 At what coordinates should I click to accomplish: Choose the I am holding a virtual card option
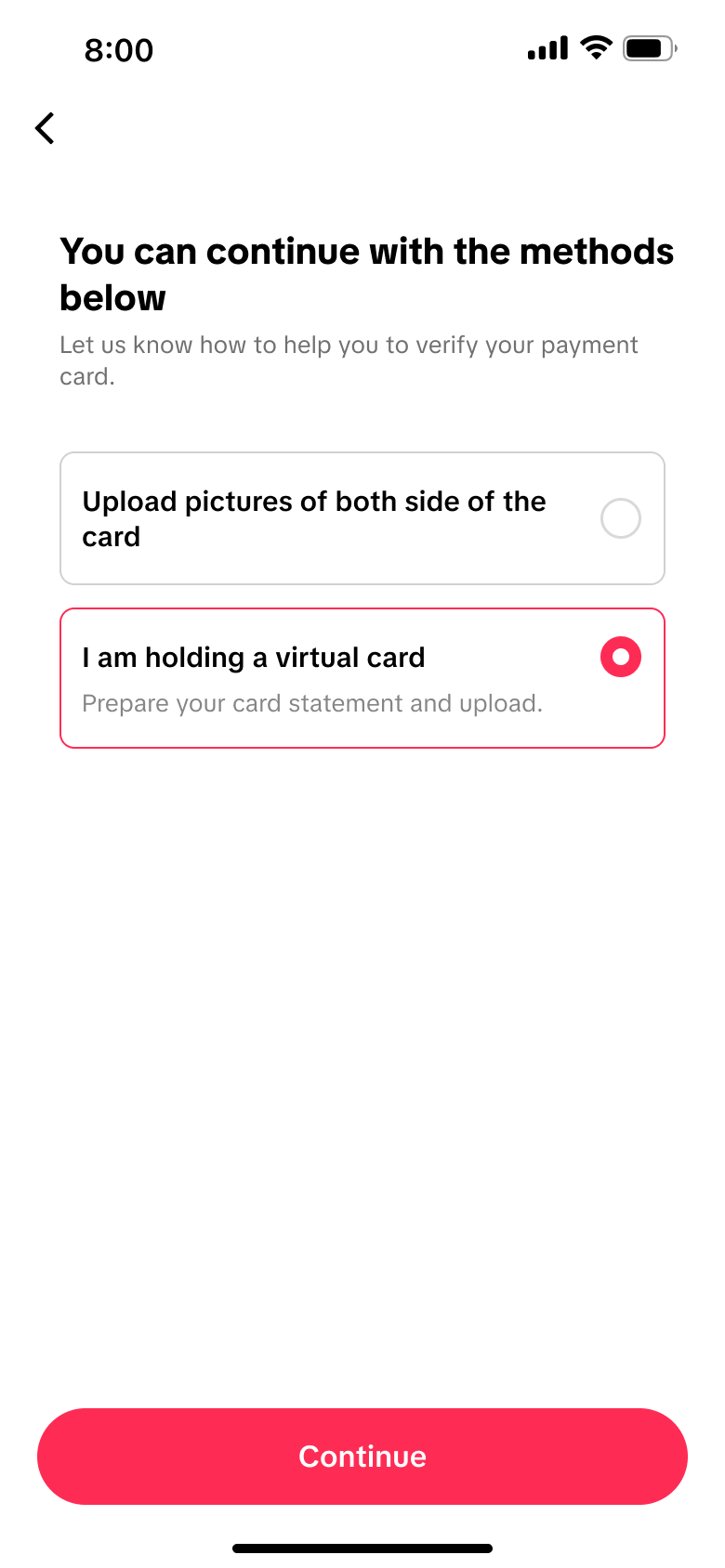pyautogui.click(x=362, y=678)
